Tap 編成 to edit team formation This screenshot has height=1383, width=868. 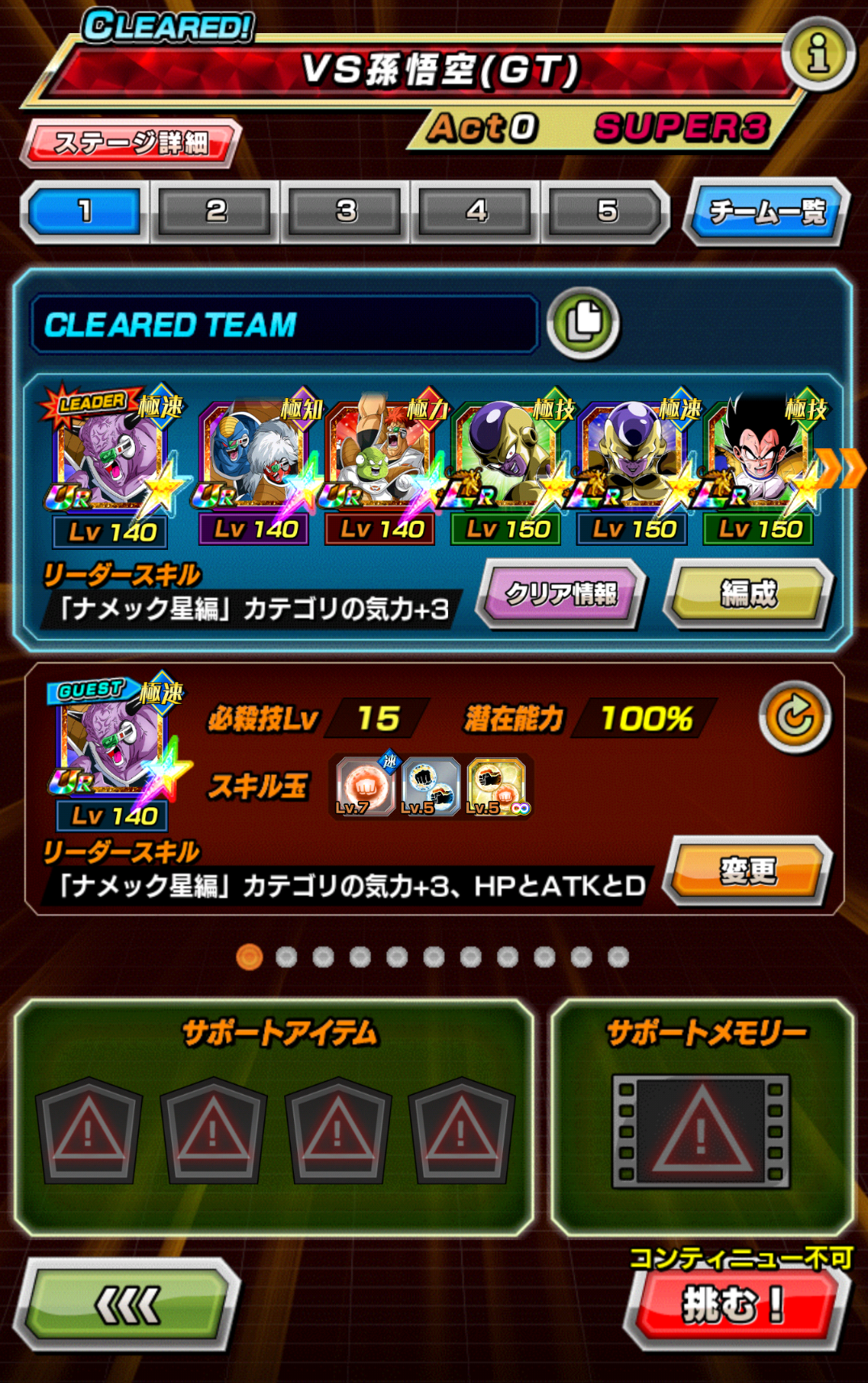tap(748, 594)
